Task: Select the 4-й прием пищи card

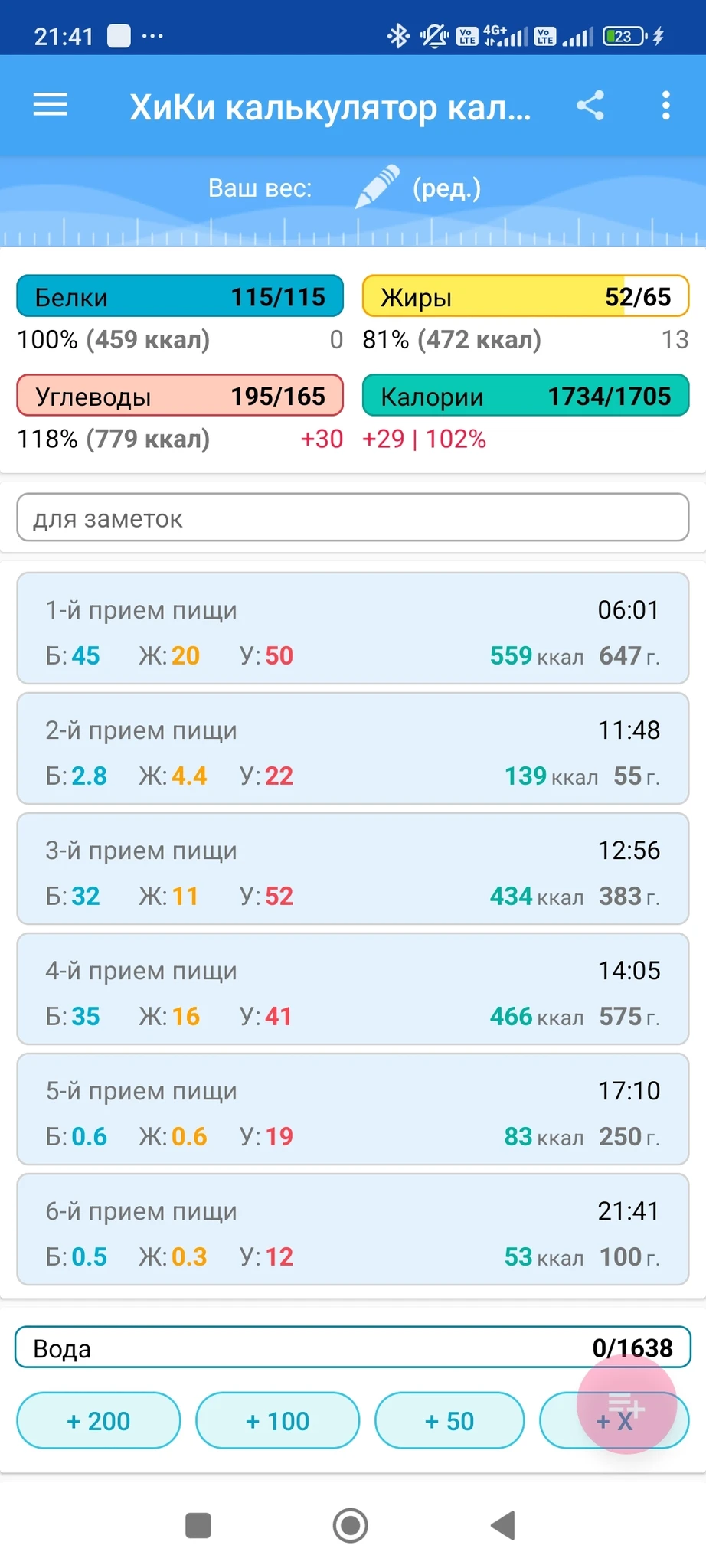Action: coord(352,989)
